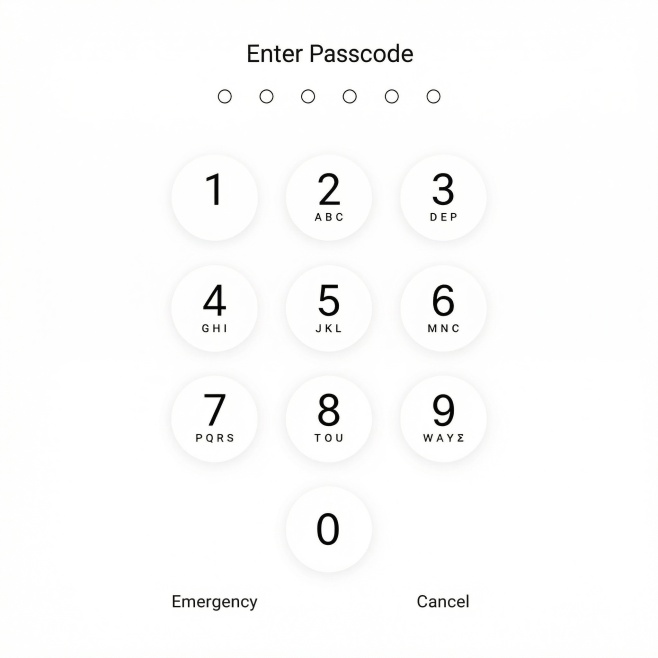This screenshot has height=658, width=658.
Task: Tap the number 9 key
Action: [x=443, y=418]
